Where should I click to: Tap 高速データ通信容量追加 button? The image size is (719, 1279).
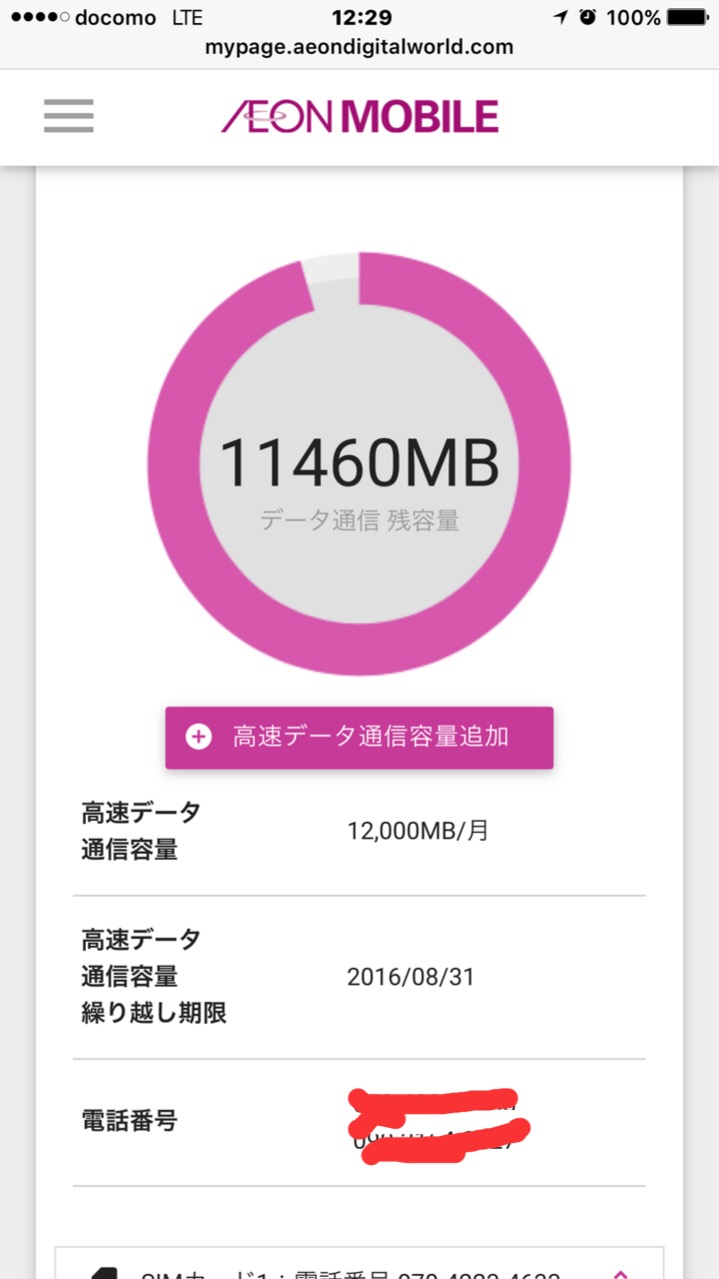(359, 738)
